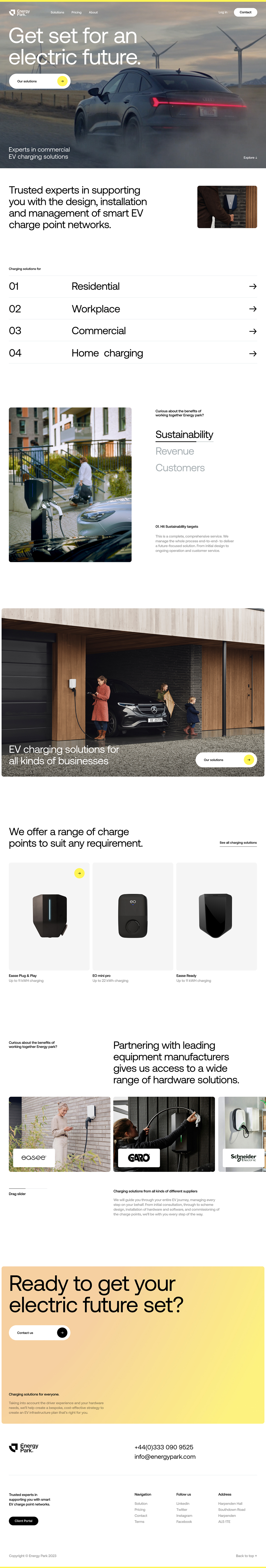
Task: Tap the Contact button in header
Action: click(x=245, y=12)
